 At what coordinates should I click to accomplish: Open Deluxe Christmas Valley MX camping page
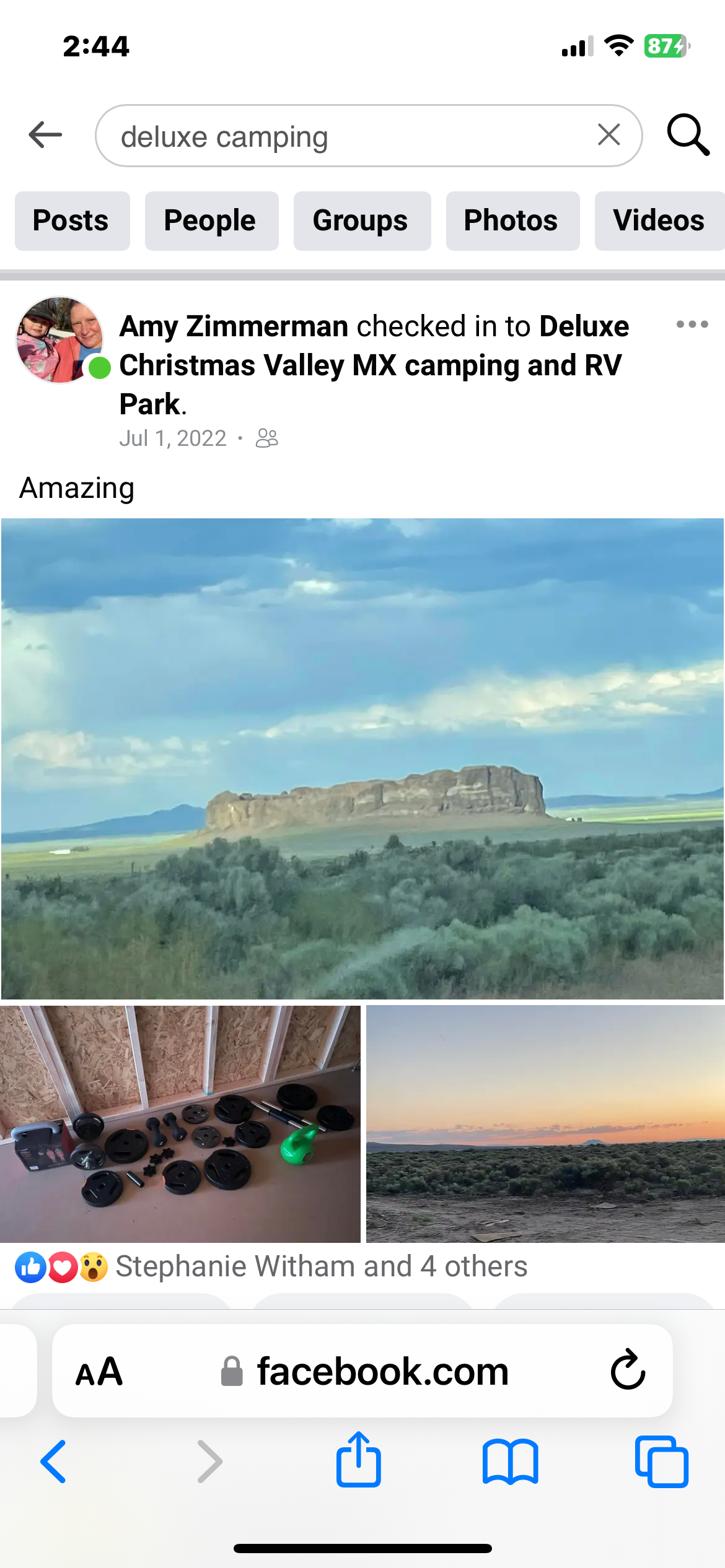371,365
